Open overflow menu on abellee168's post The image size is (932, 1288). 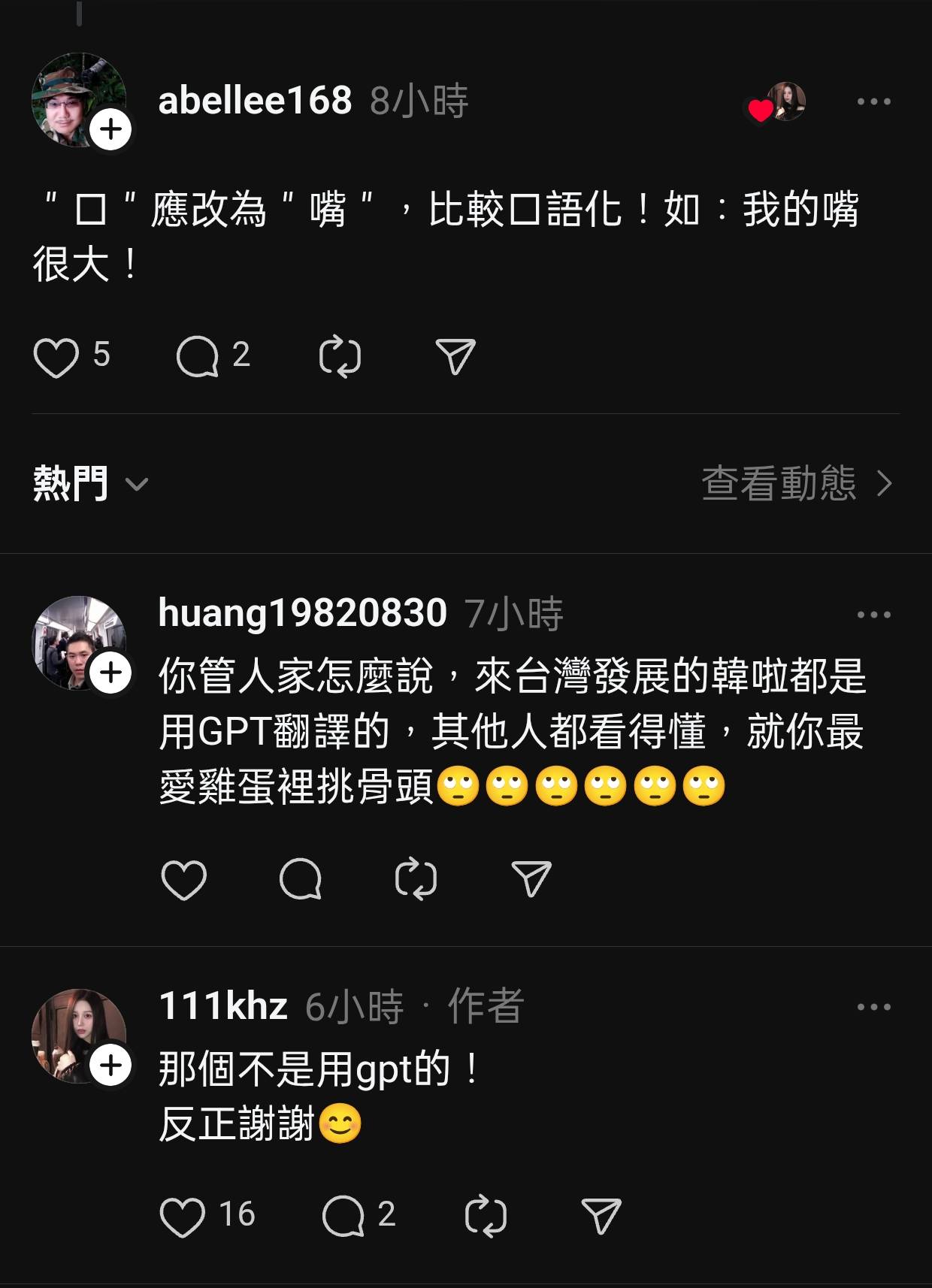pyautogui.click(x=873, y=101)
